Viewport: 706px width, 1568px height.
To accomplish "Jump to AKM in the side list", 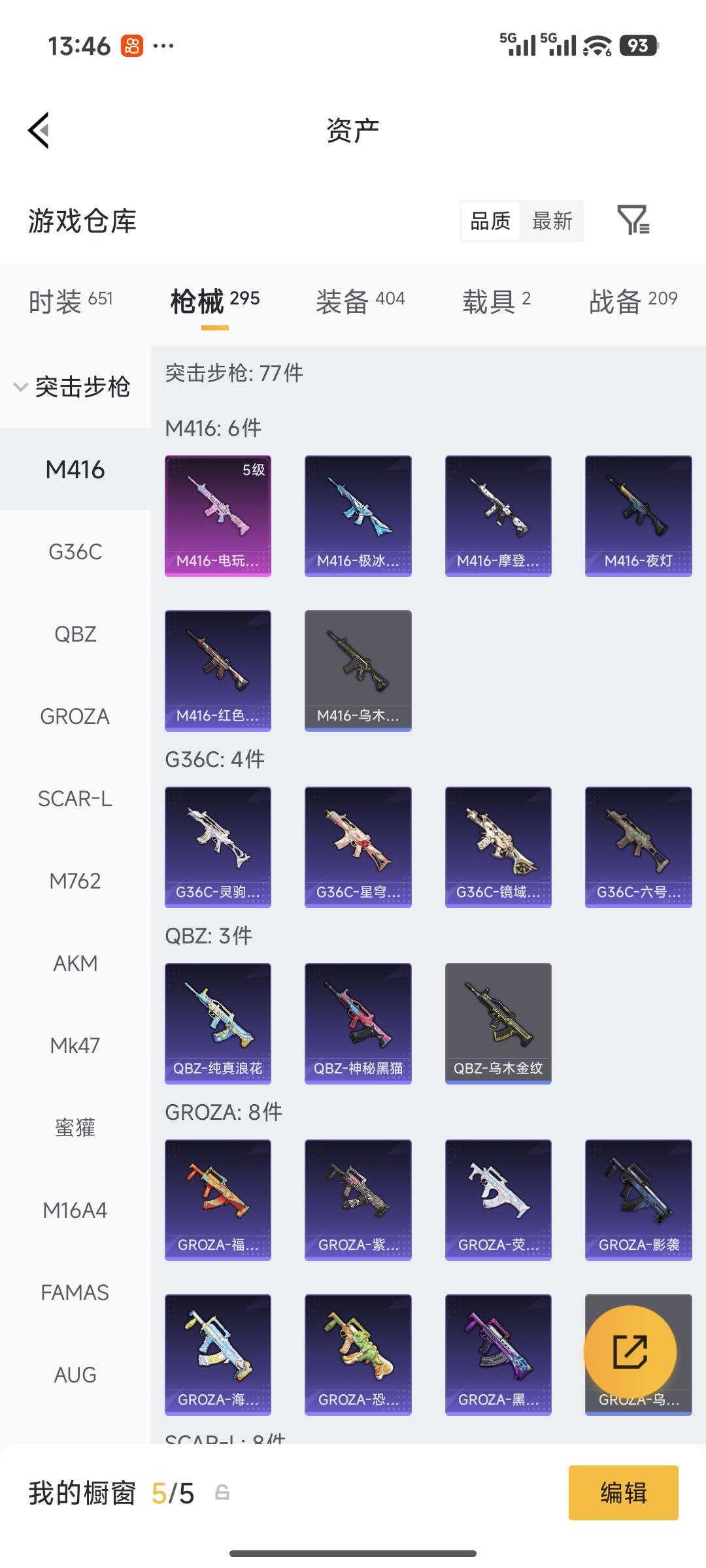I will click(x=75, y=964).
